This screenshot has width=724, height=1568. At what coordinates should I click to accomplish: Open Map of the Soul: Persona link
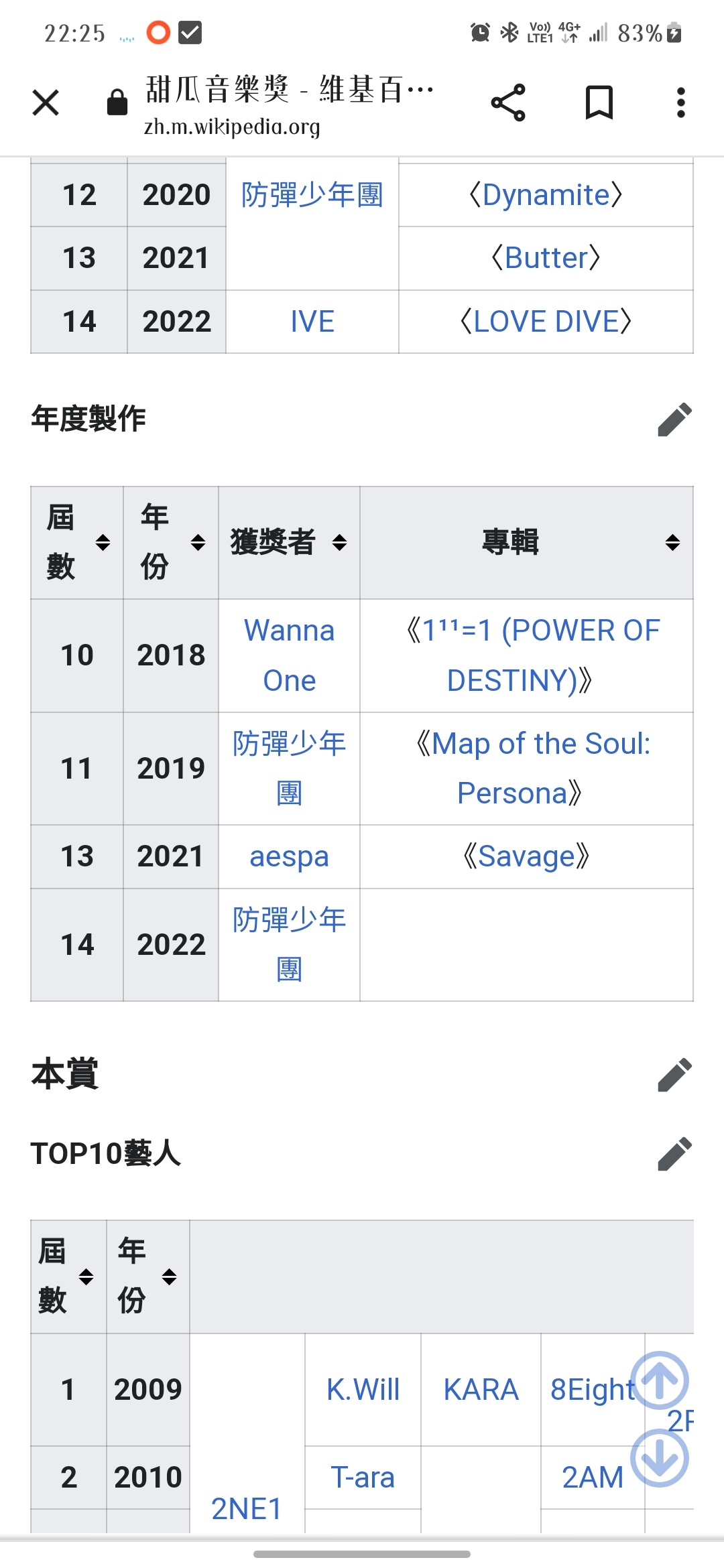click(x=534, y=768)
